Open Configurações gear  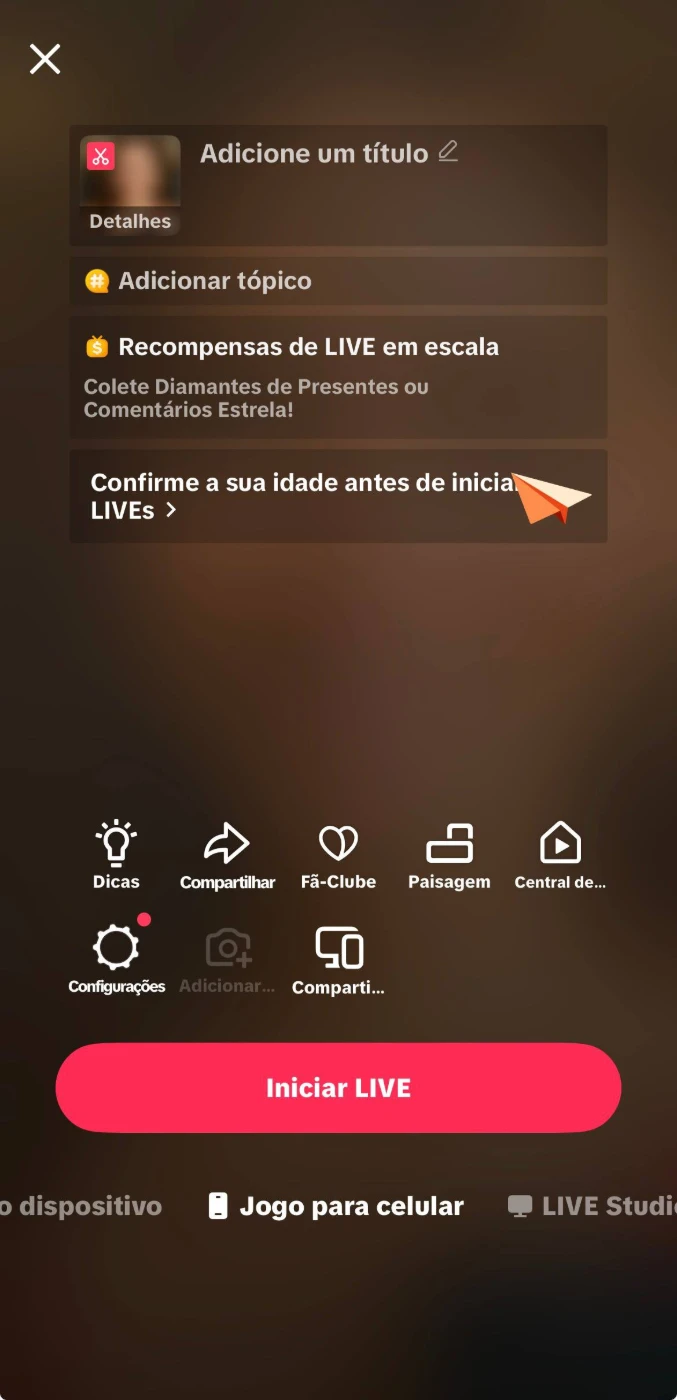click(x=116, y=958)
